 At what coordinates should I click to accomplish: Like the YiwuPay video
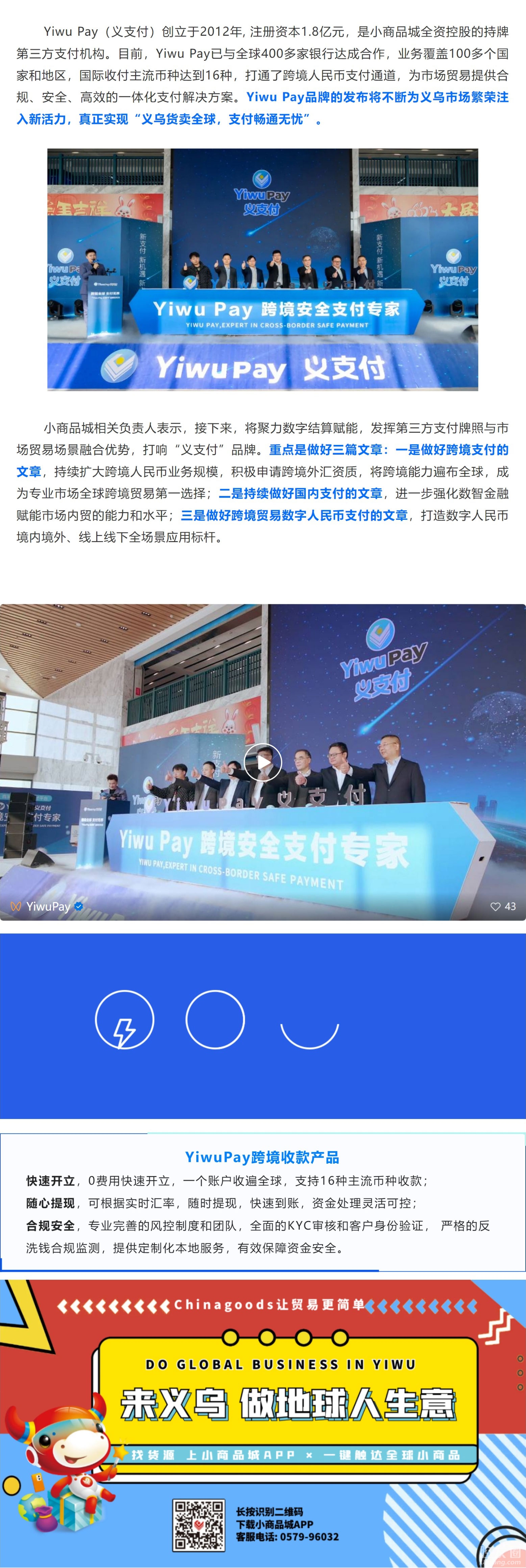pos(496,906)
